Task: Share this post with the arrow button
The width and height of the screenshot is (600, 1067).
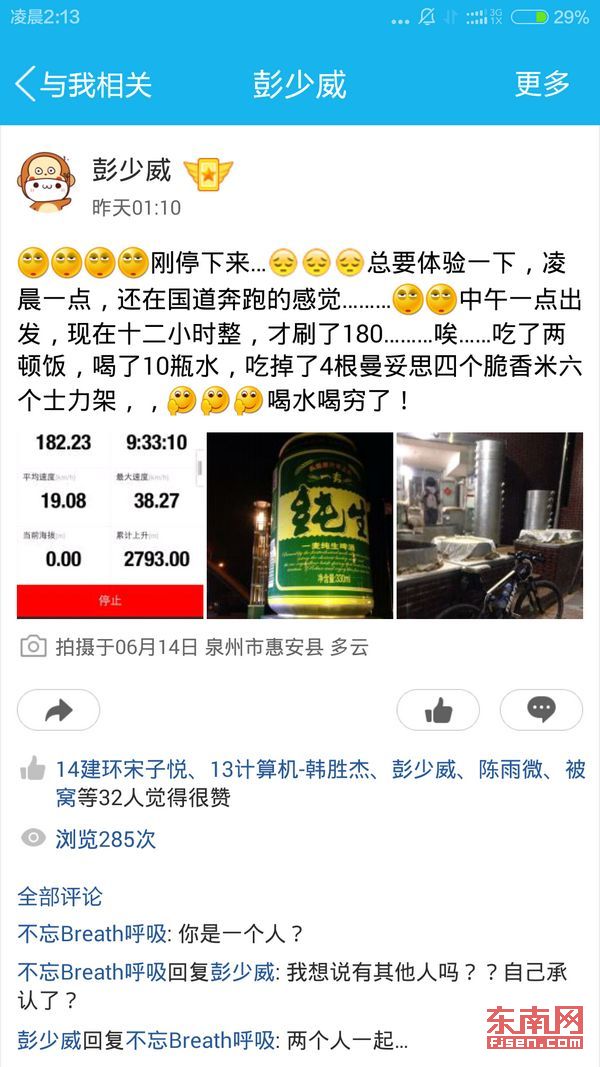Action: pos(59,710)
